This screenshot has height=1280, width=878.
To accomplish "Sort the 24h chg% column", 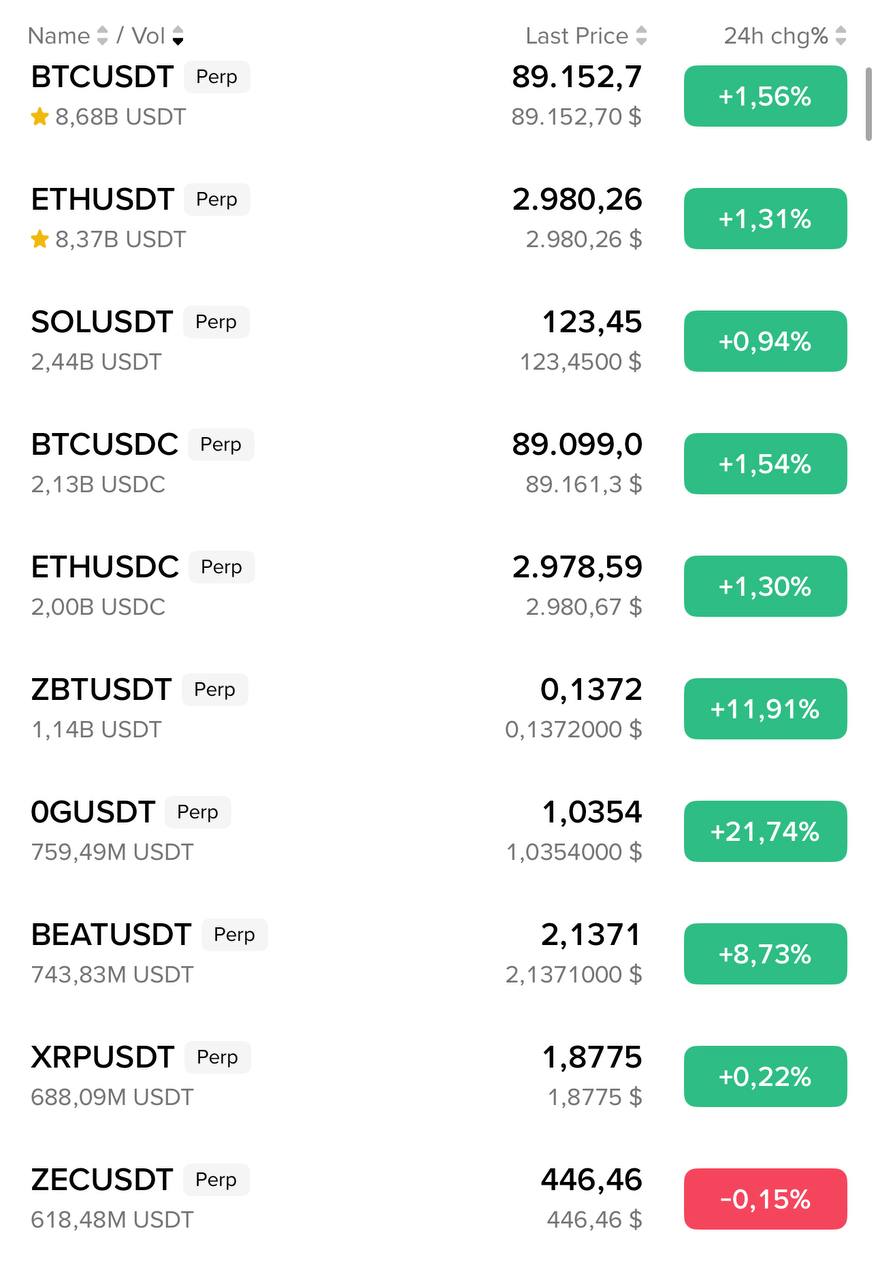I will click(x=843, y=35).
